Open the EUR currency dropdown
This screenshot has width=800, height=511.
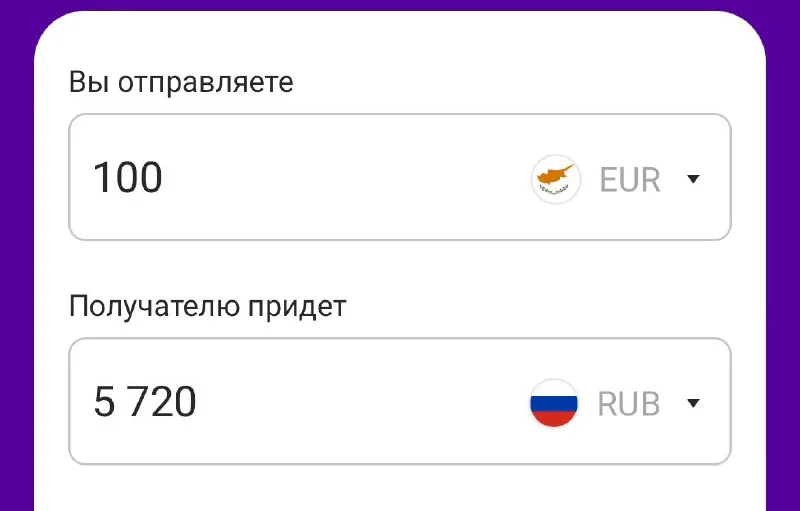pos(693,180)
